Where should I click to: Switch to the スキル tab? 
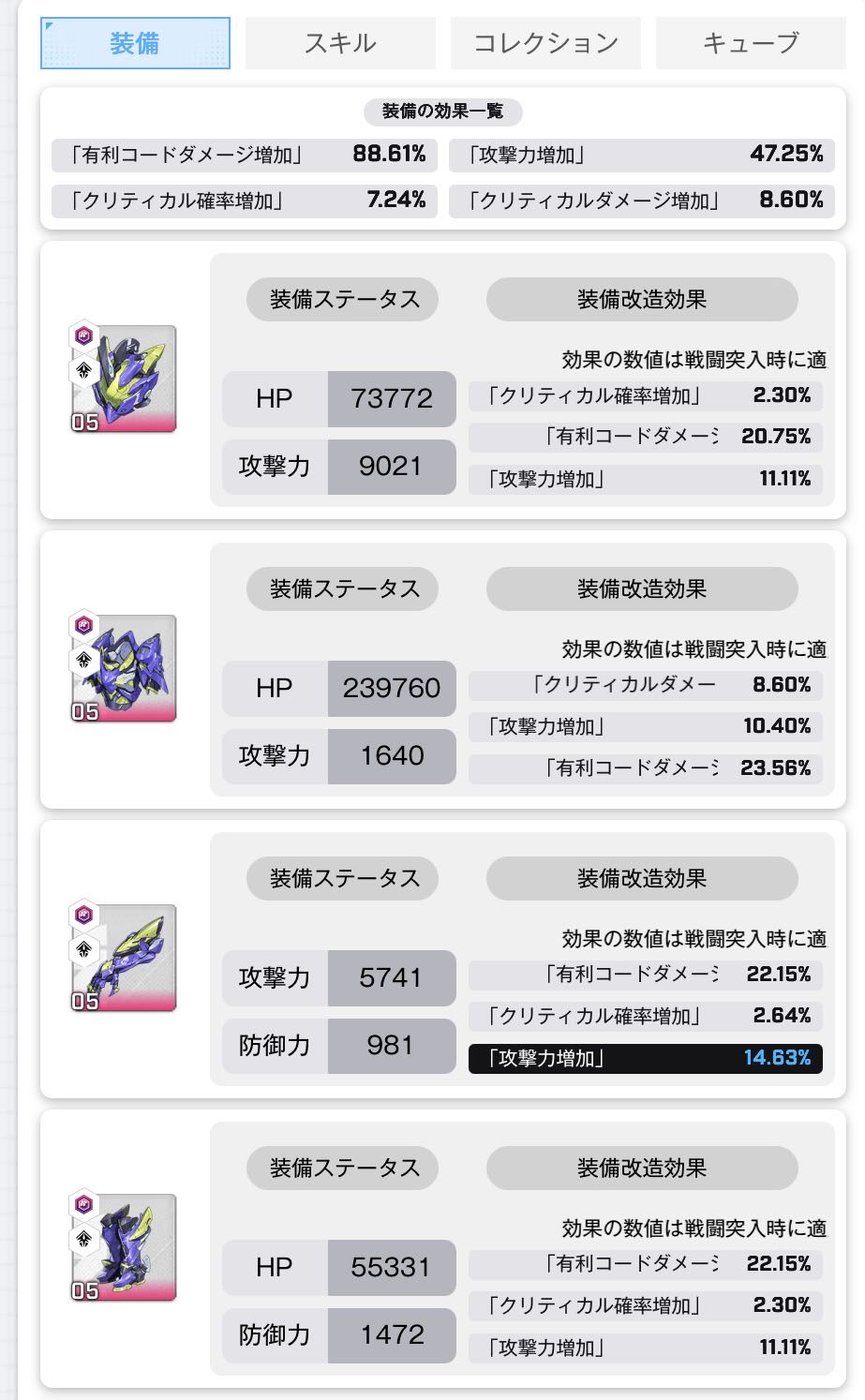(x=340, y=43)
